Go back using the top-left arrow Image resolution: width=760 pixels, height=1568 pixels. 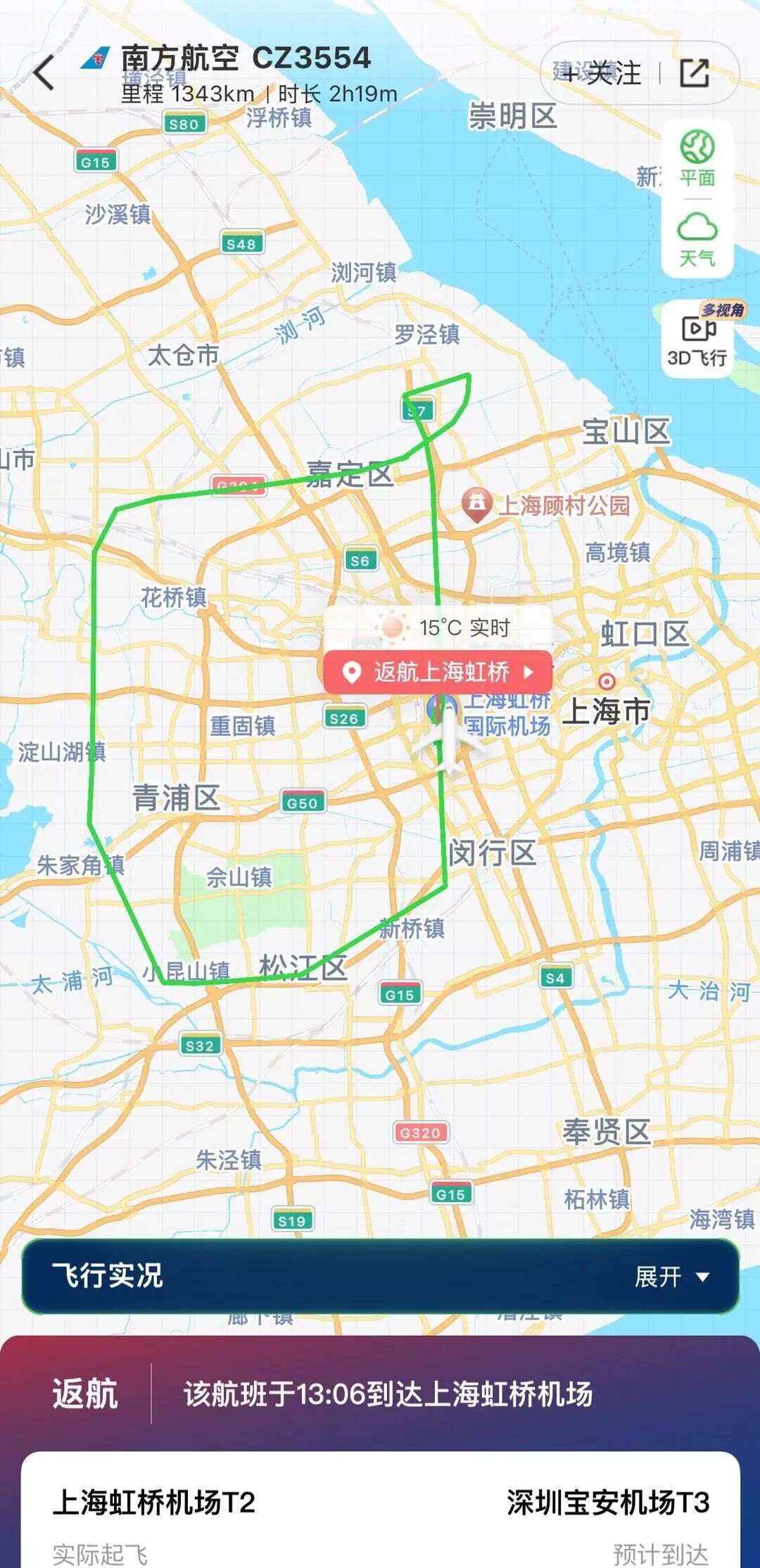[x=44, y=72]
